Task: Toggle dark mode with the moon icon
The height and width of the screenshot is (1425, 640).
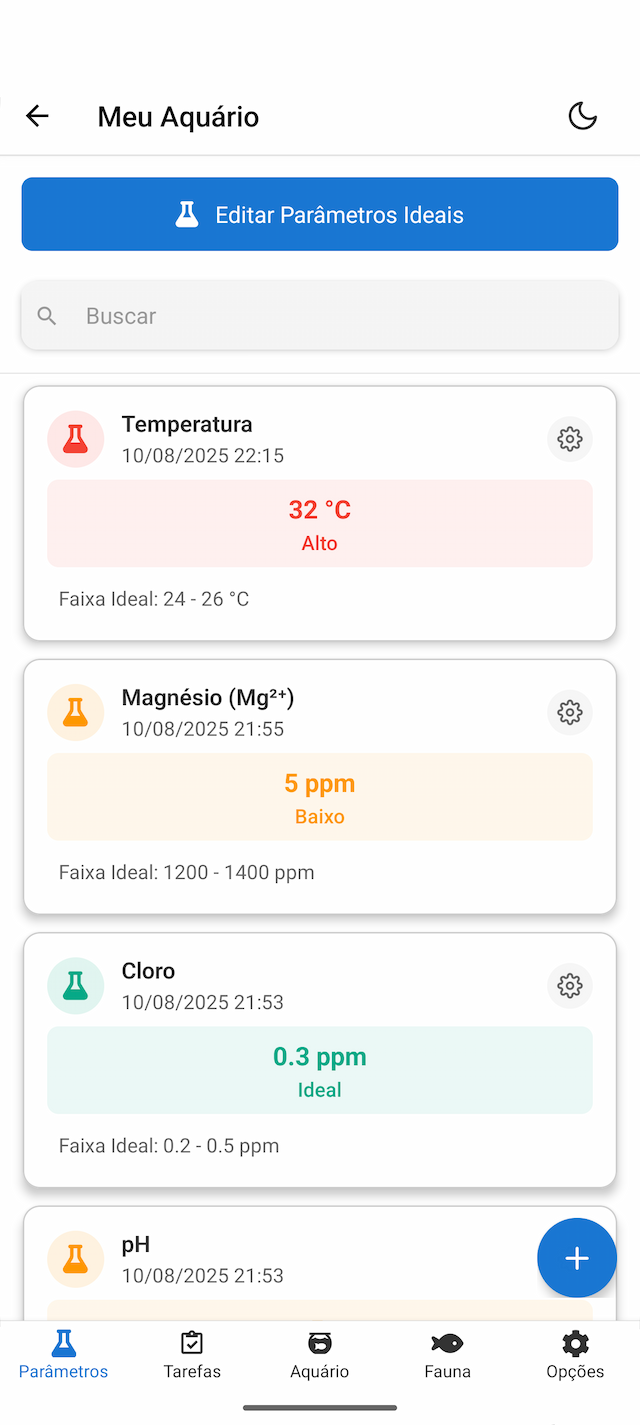Action: coord(582,116)
